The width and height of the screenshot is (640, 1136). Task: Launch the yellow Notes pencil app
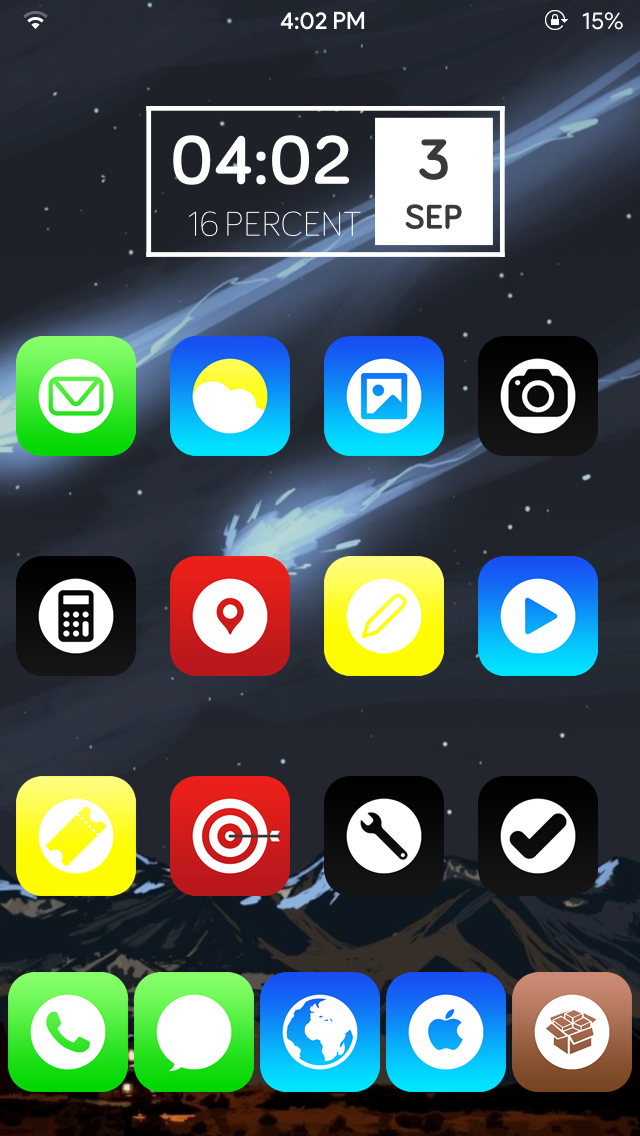click(384, 616)
